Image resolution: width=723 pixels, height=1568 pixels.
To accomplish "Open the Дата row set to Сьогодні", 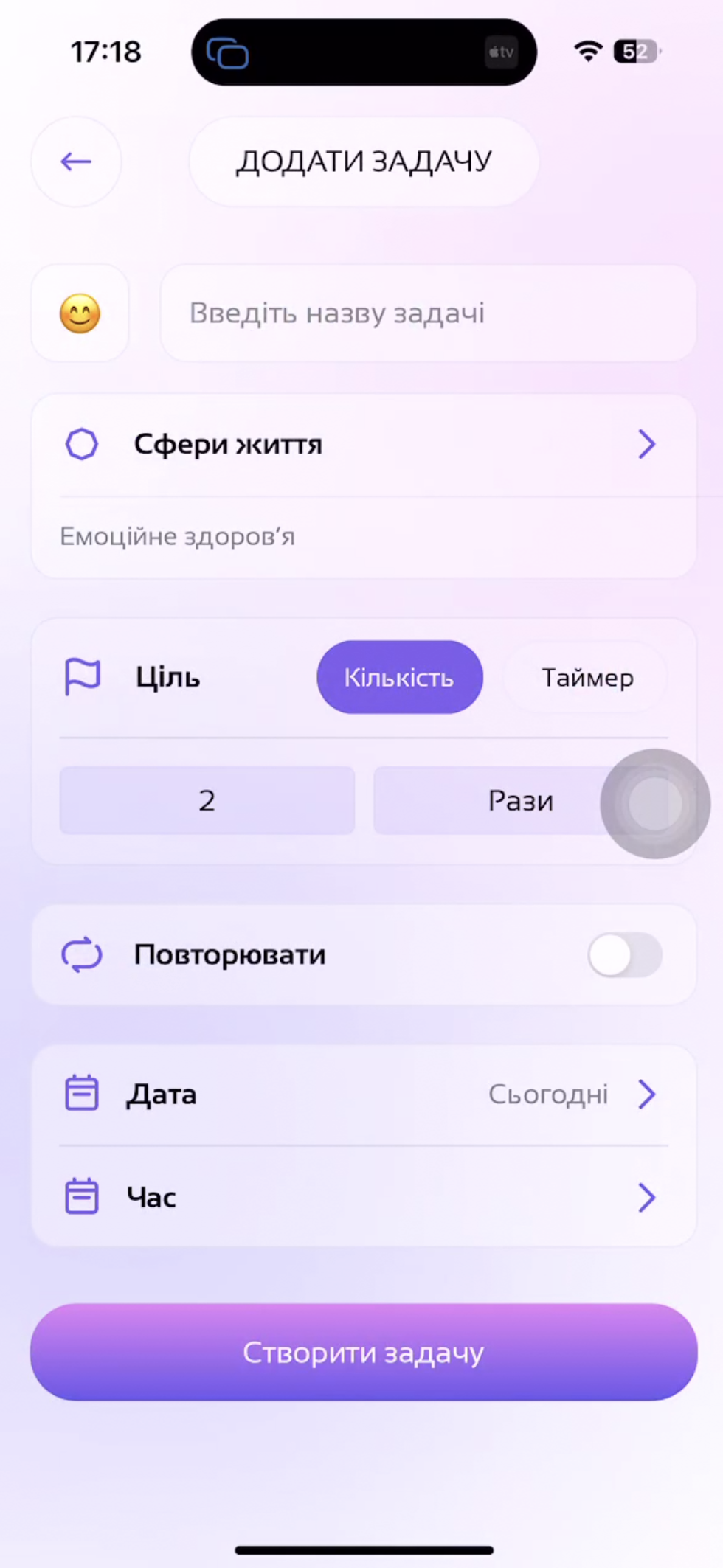I will (363, 1095).
